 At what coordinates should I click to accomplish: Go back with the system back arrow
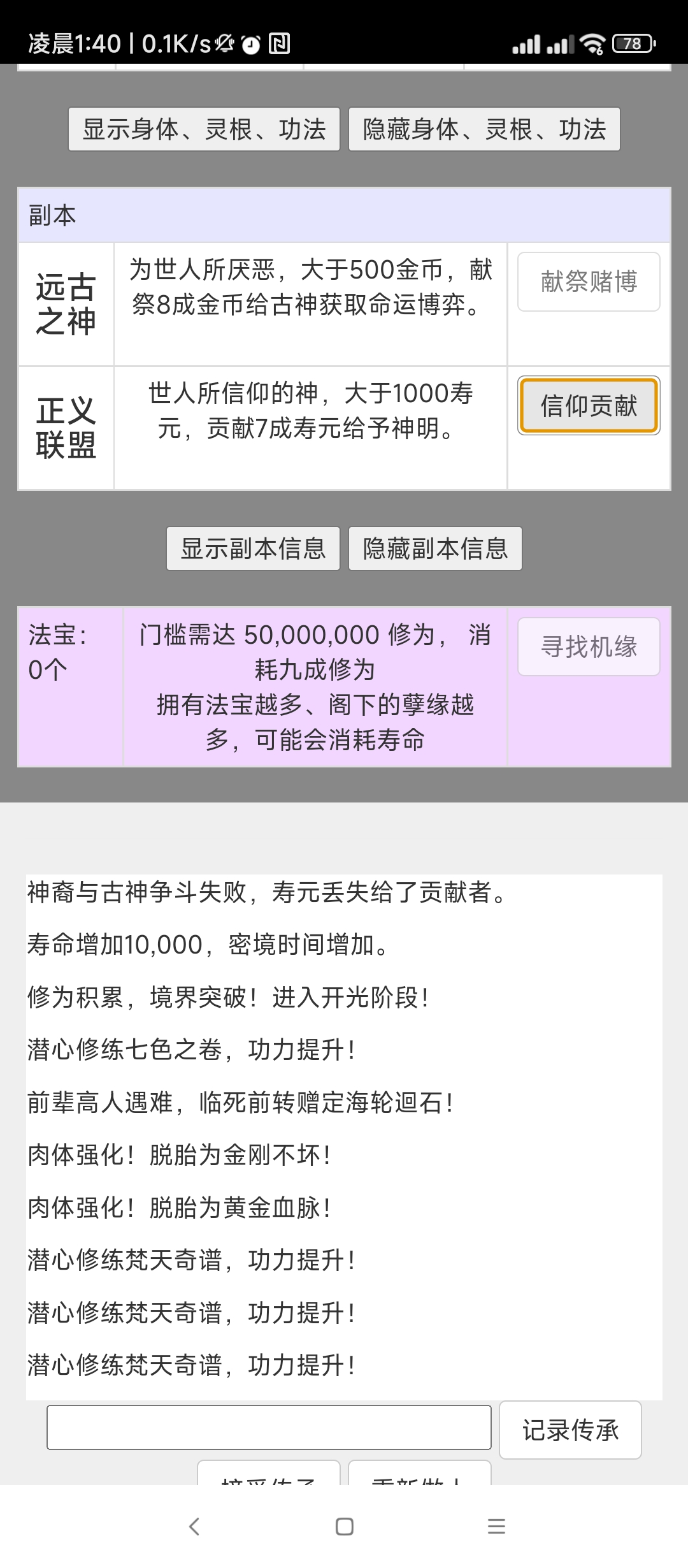point(194,1527)
